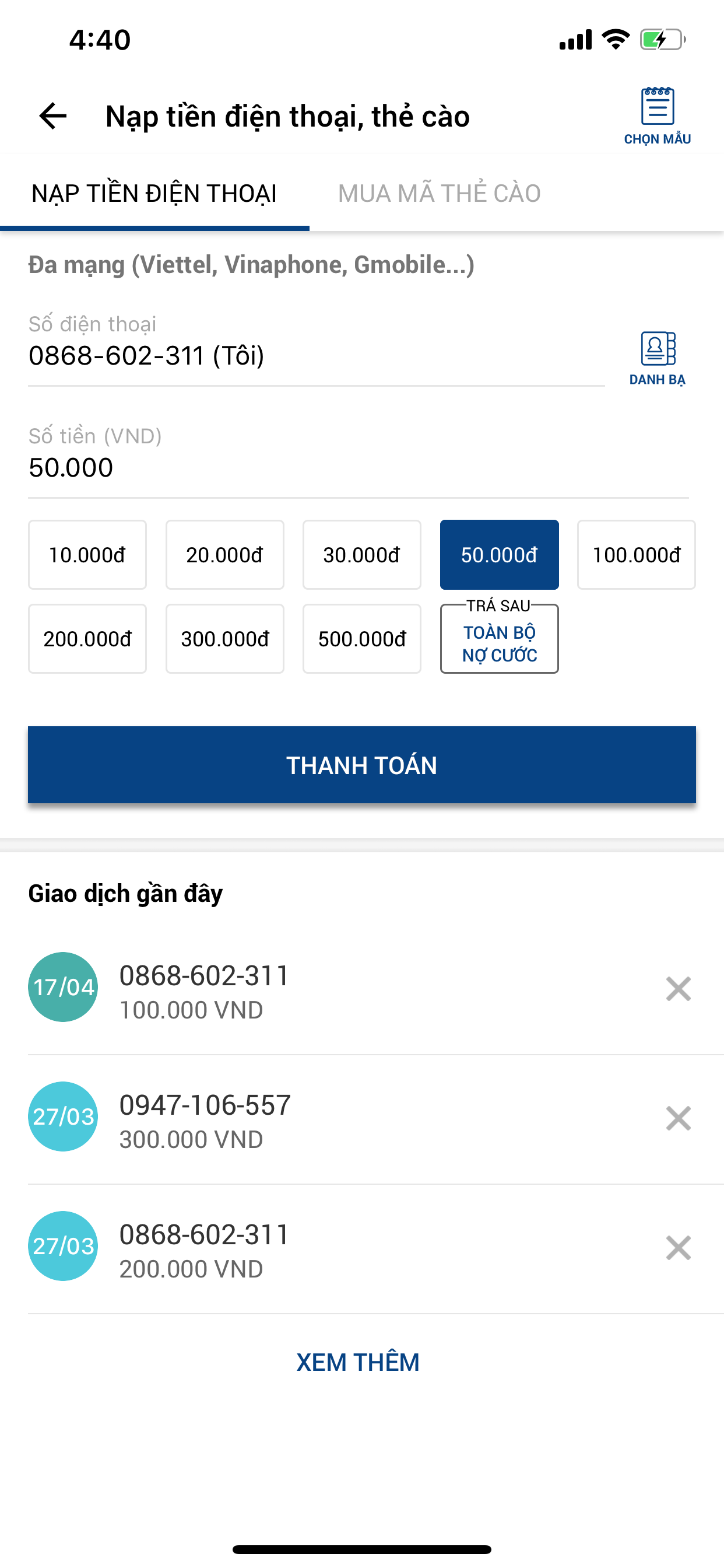Open Danh bạ contacts picker
Viewport: 724px width, 1568px height.
pyautogui.click(x=657, y=359)
